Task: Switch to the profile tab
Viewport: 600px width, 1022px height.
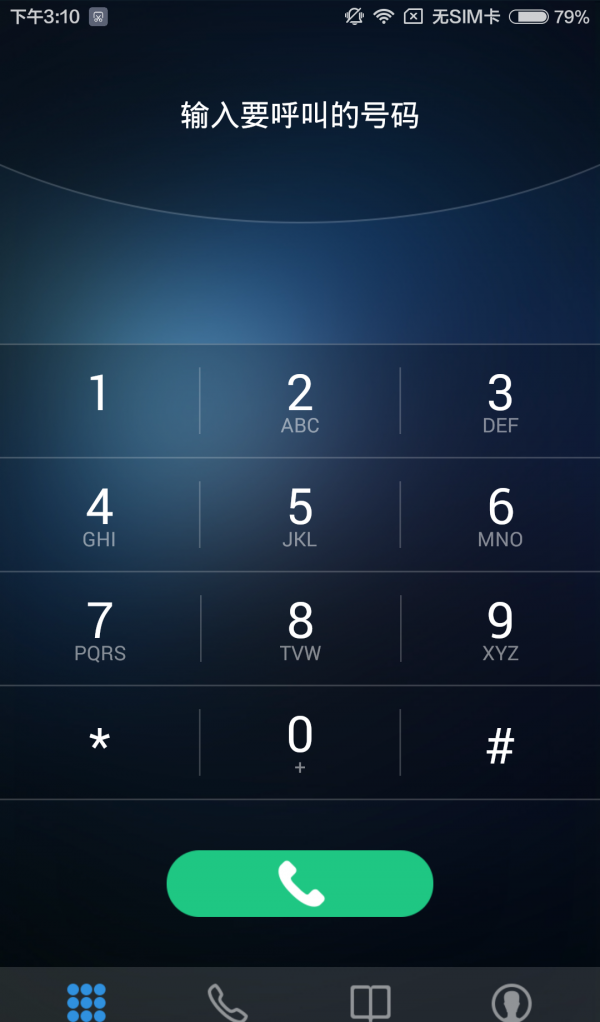Action: point(512,1000)
